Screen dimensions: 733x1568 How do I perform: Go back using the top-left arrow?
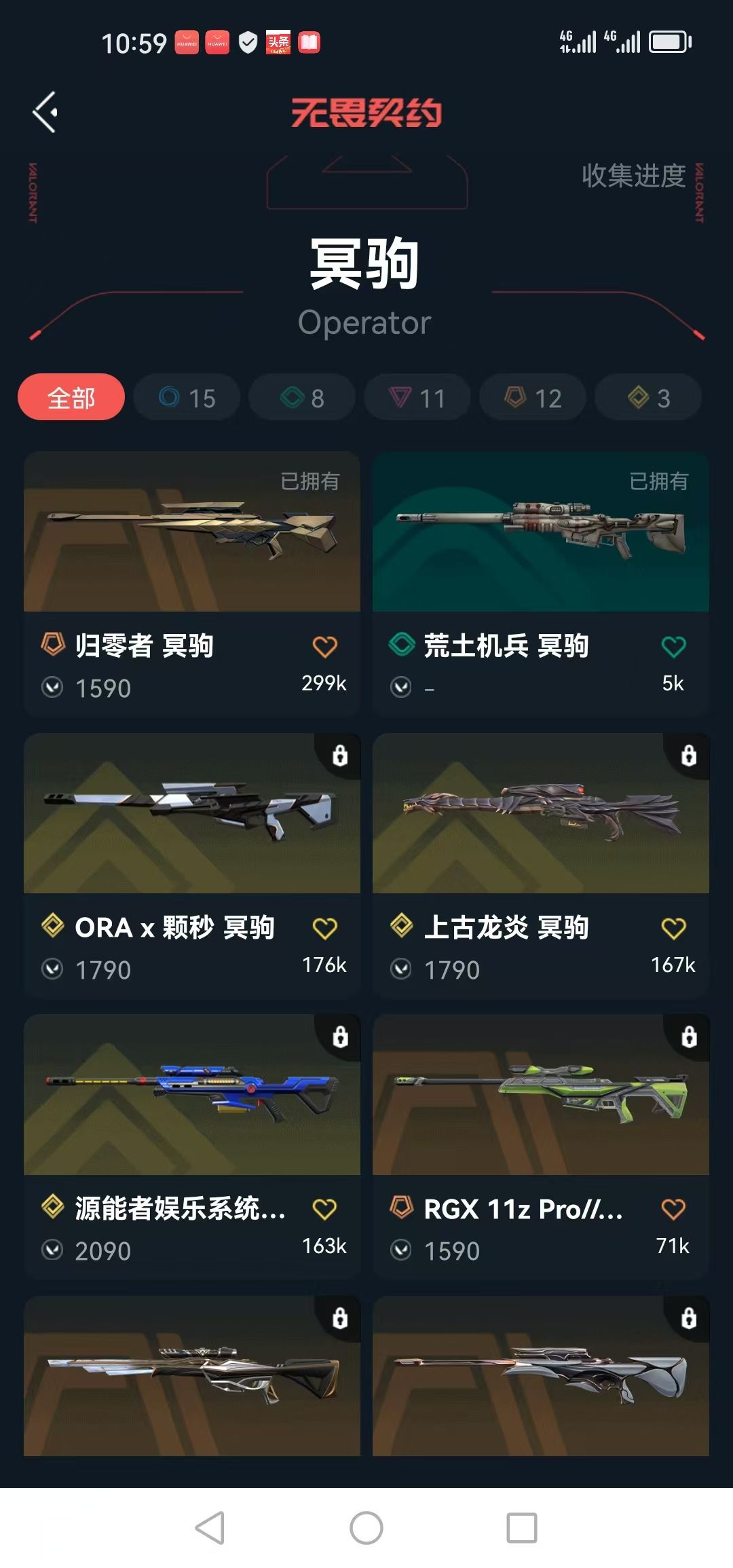click(x=45, y=112)
